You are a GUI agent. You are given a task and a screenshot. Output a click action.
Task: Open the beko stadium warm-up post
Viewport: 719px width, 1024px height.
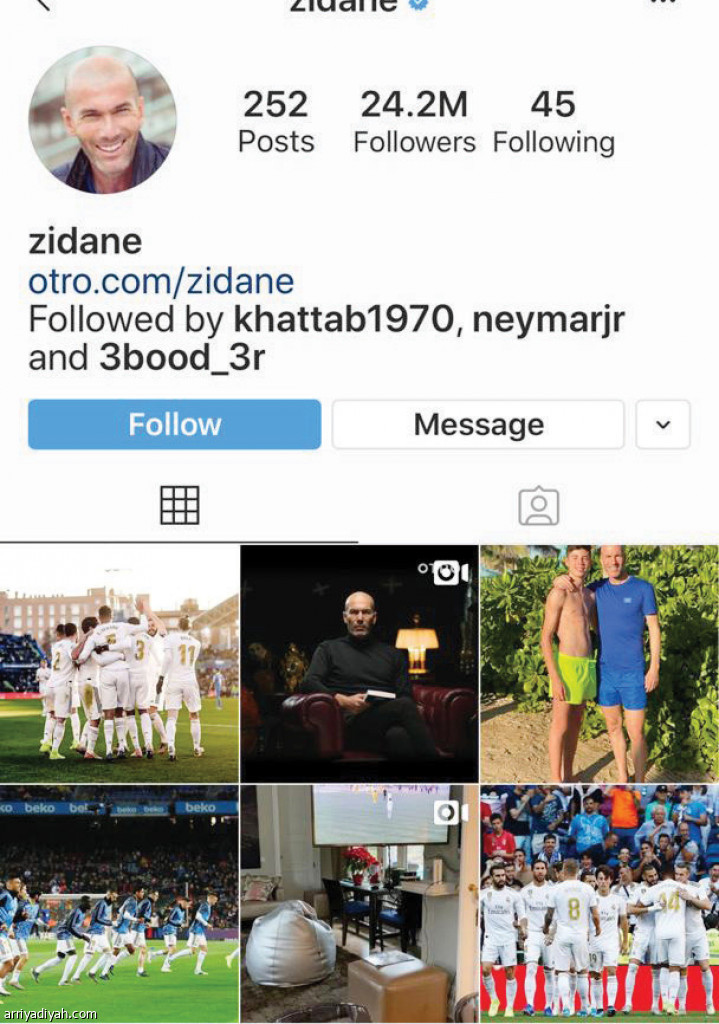click(119, 903)
